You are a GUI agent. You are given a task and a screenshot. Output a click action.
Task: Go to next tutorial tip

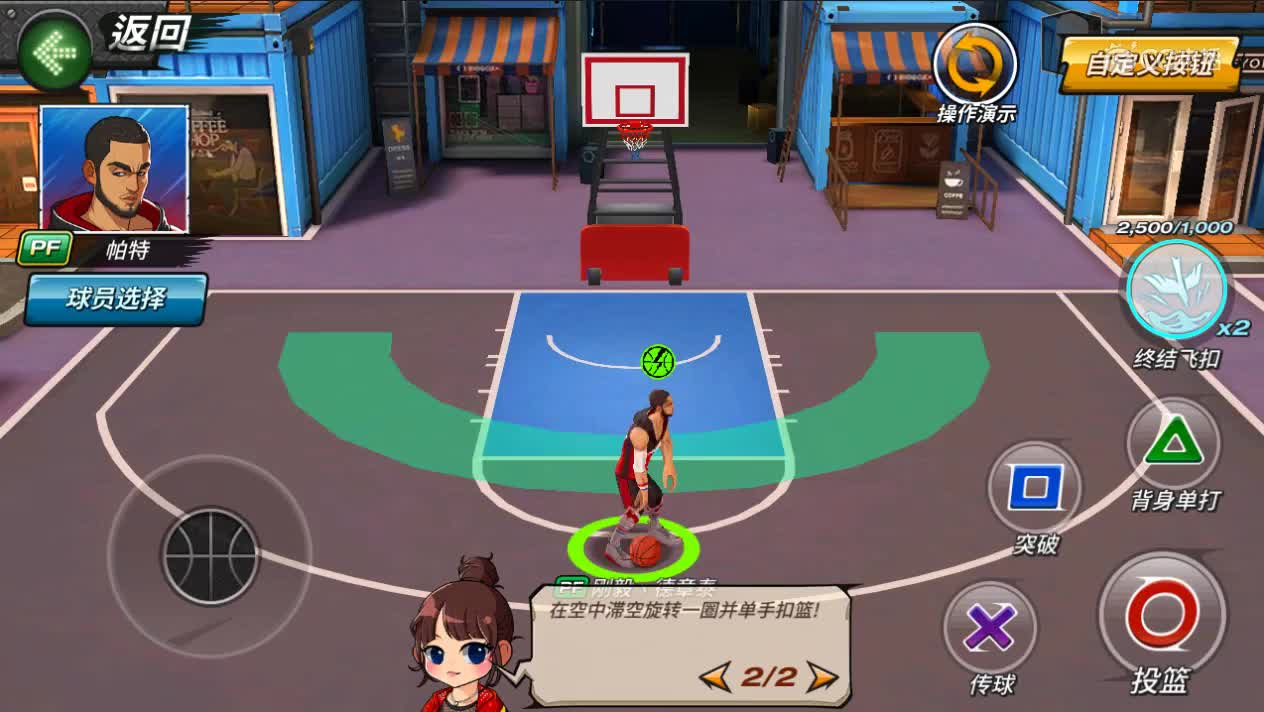point(822,678)
